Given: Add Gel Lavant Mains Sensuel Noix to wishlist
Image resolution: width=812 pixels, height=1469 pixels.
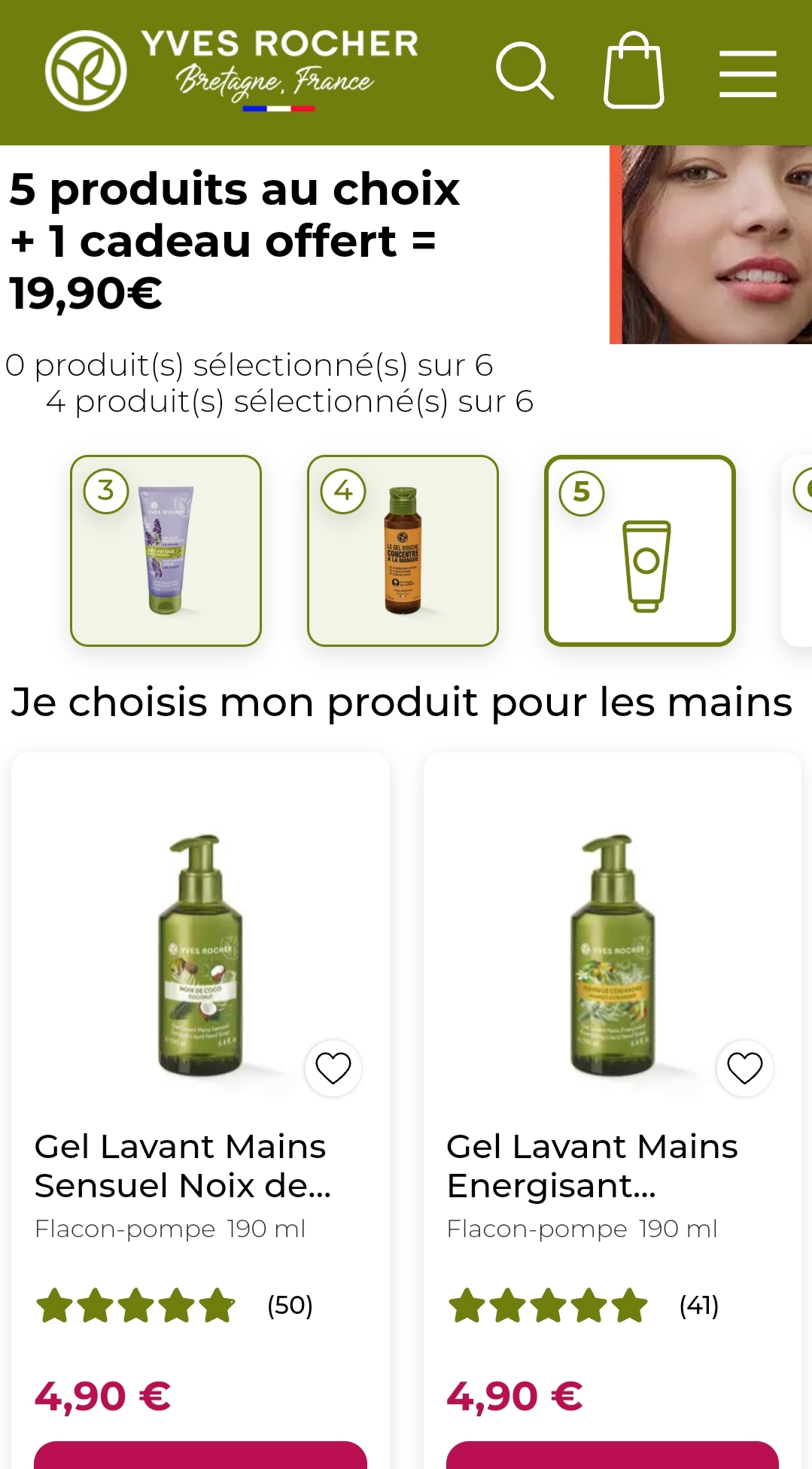Looking at the screenshot, I should pyautogui.click(x=333, y=1068).
